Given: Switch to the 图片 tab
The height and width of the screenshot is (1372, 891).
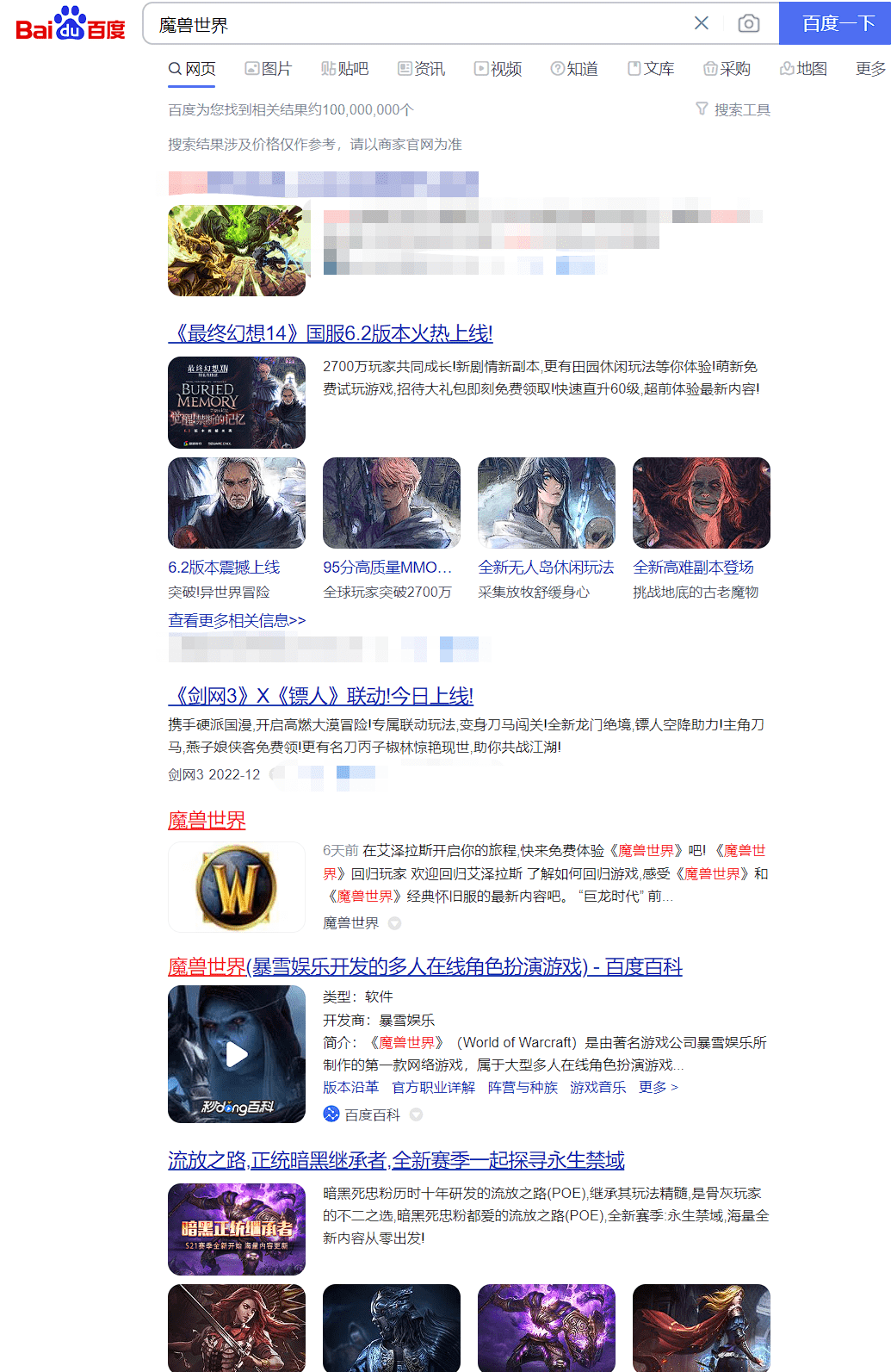Looking at the screenshot, I should [x=269, y=69].
